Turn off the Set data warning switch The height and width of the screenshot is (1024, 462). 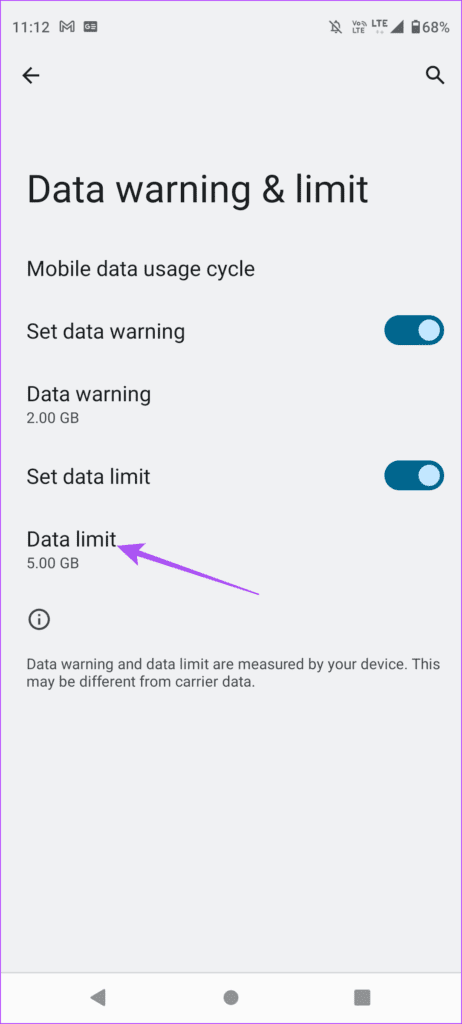pyautogui.click(x=414, y=330)
